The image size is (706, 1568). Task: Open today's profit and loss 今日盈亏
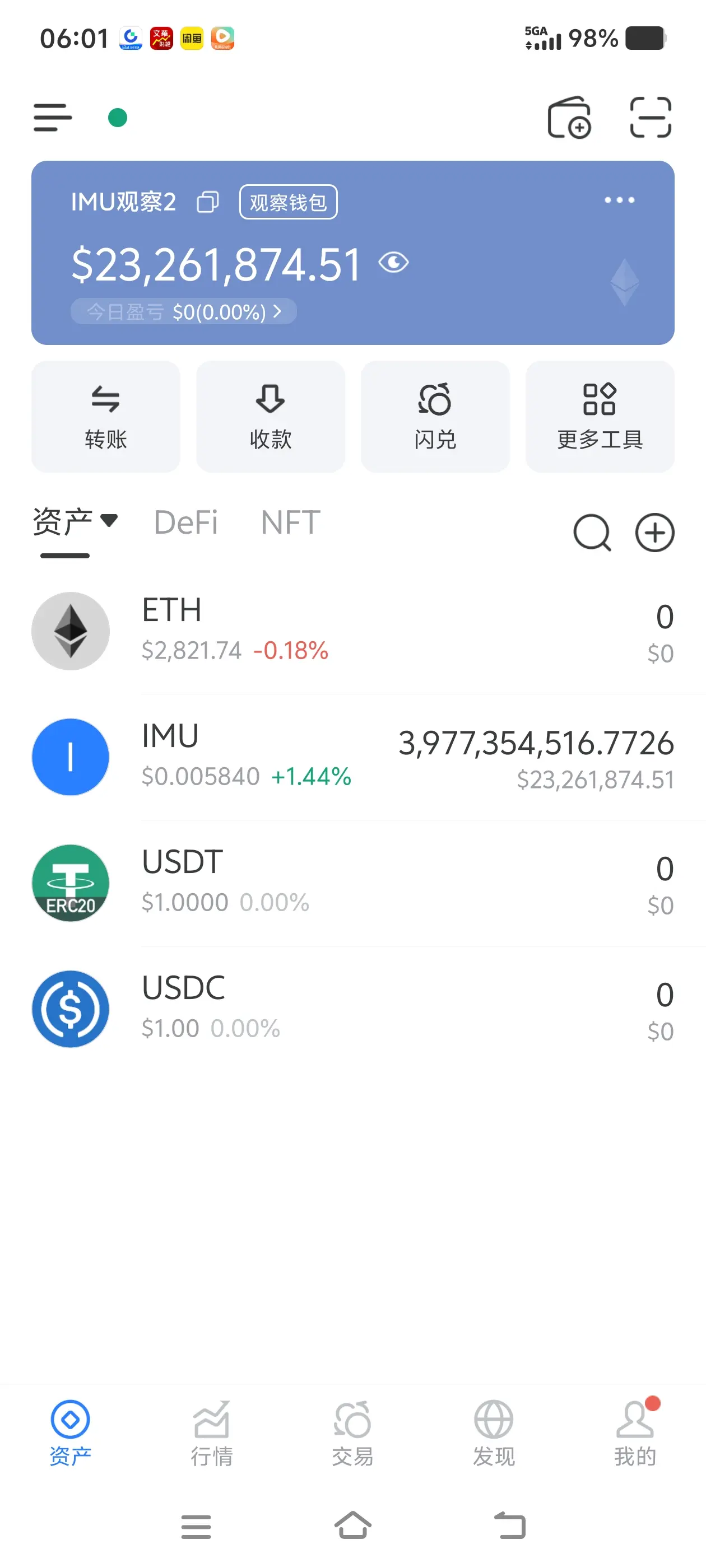coord(183,312)
